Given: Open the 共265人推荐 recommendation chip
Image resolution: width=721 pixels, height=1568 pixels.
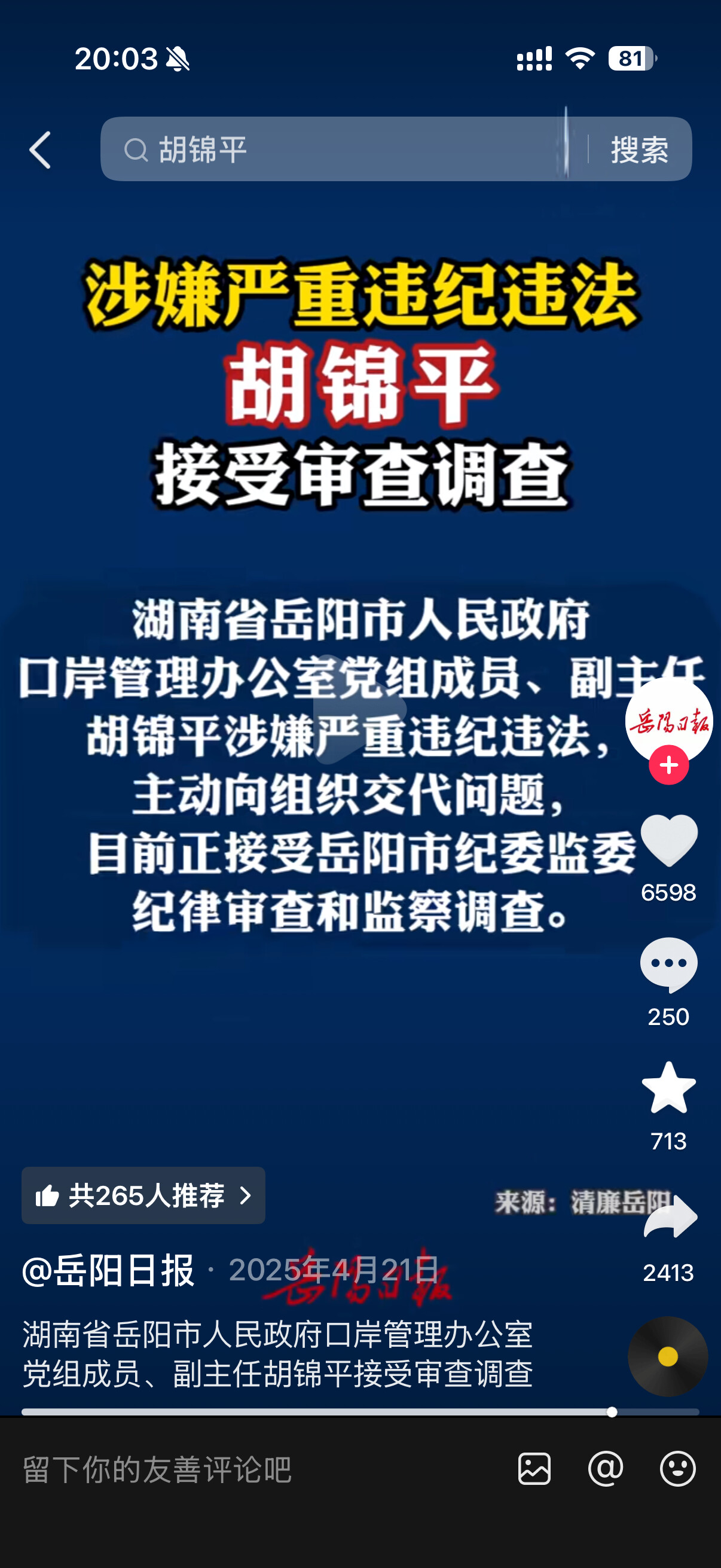Looking at the screenshot, I should coord(143,1195).
